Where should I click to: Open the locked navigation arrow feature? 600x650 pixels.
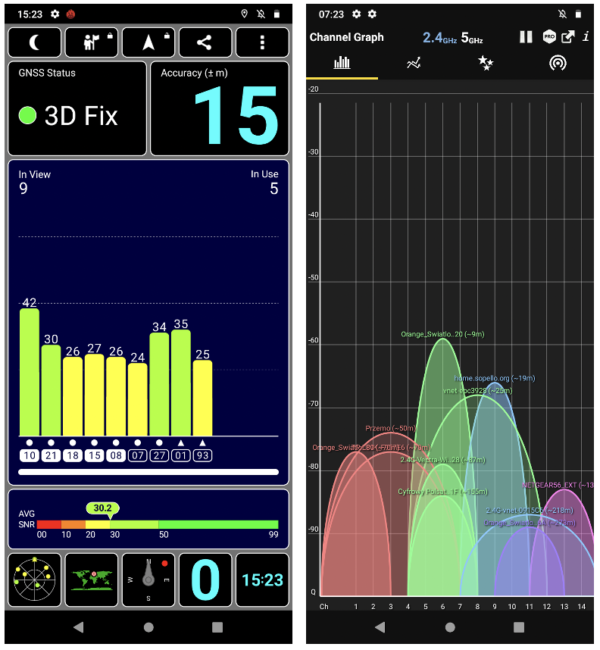coord(149,42)
